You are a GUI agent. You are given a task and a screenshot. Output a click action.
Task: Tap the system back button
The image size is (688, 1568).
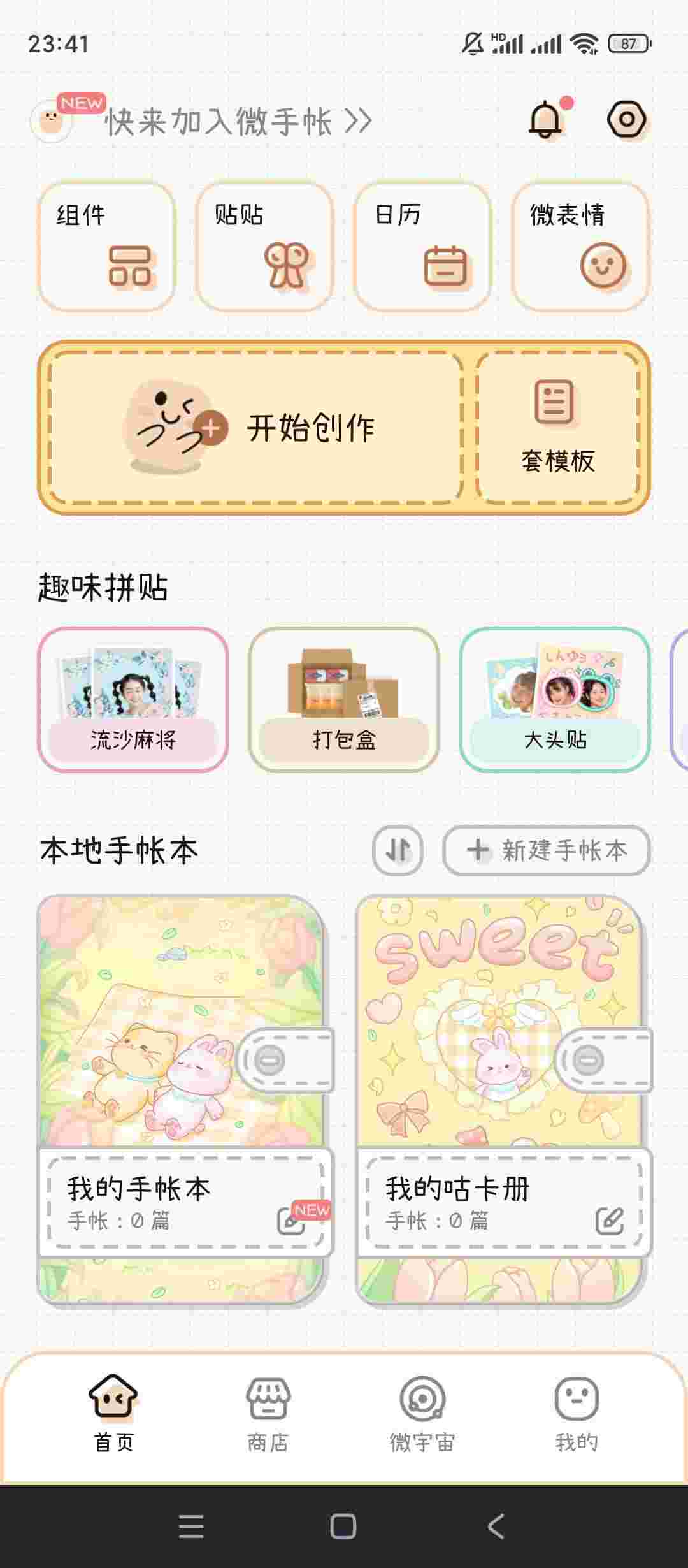tap(496, 1527)
